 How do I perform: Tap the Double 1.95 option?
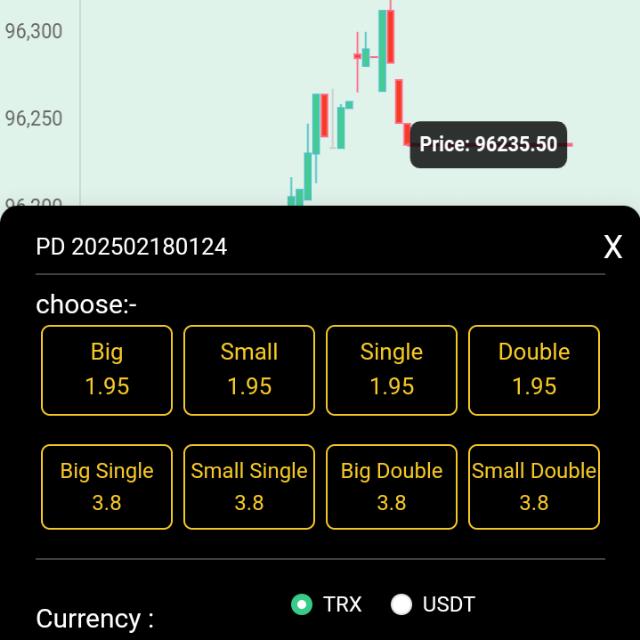pos(534,370)
